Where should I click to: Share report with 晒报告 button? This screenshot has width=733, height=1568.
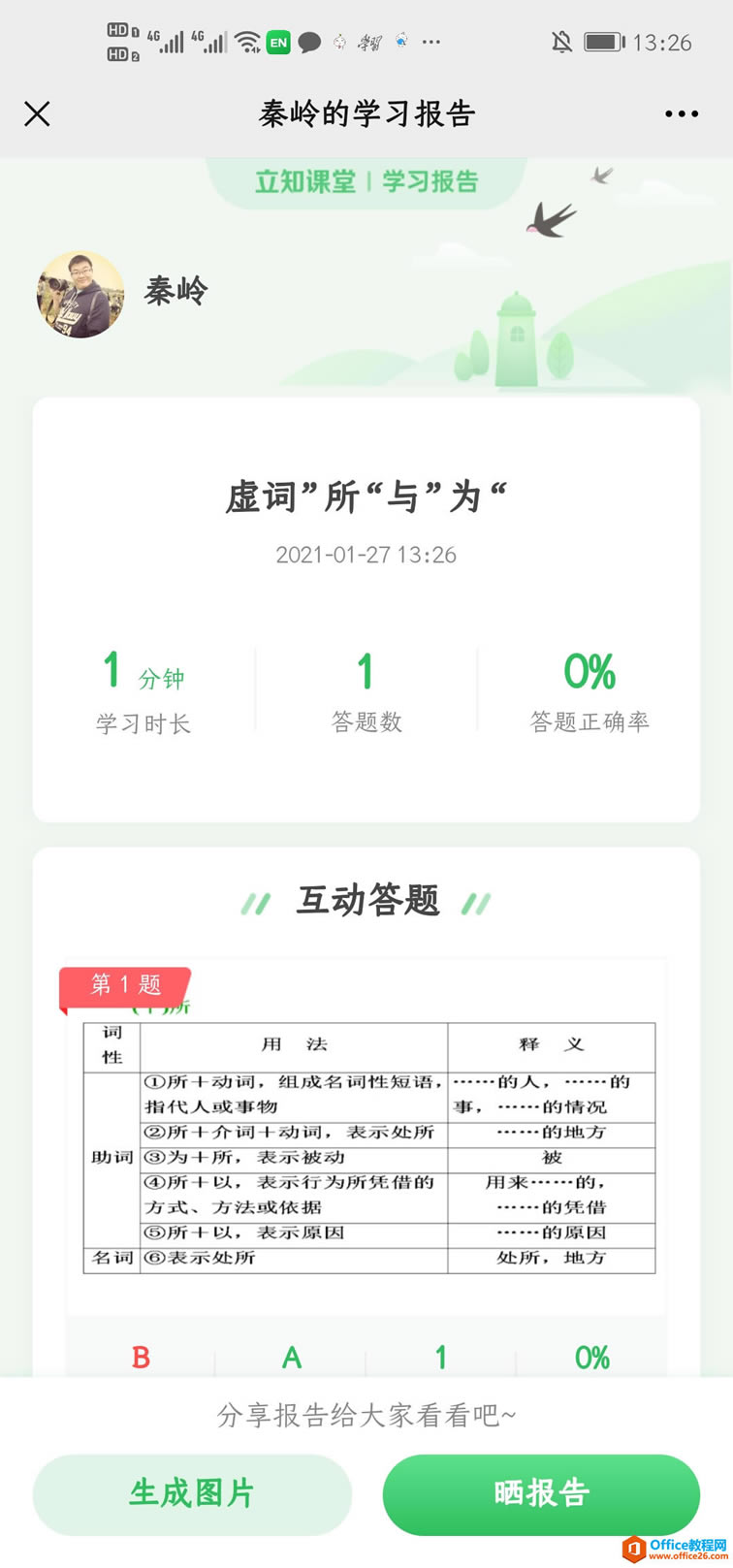coord(541,1493)
